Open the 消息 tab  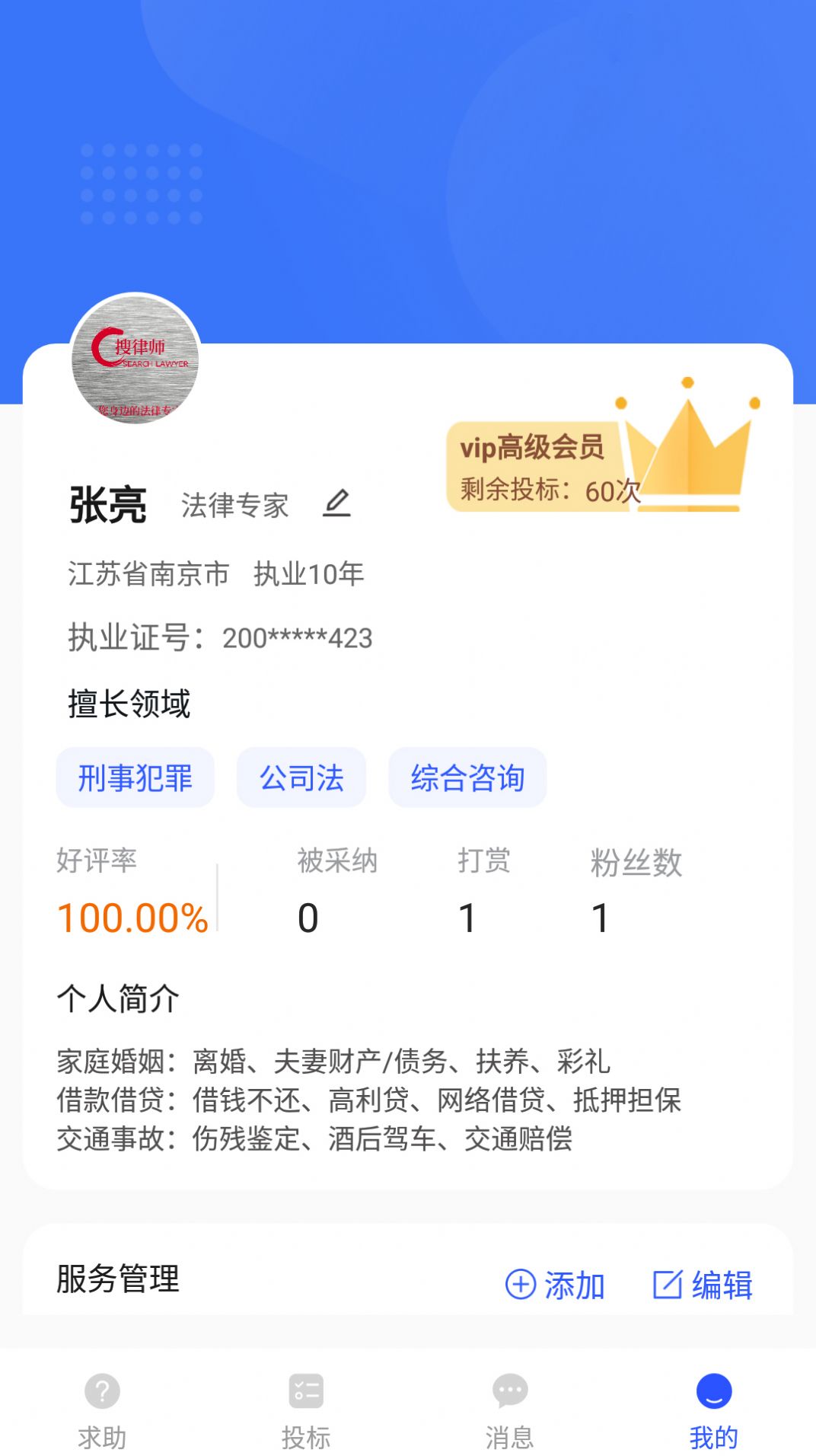tap(509, 1408)
